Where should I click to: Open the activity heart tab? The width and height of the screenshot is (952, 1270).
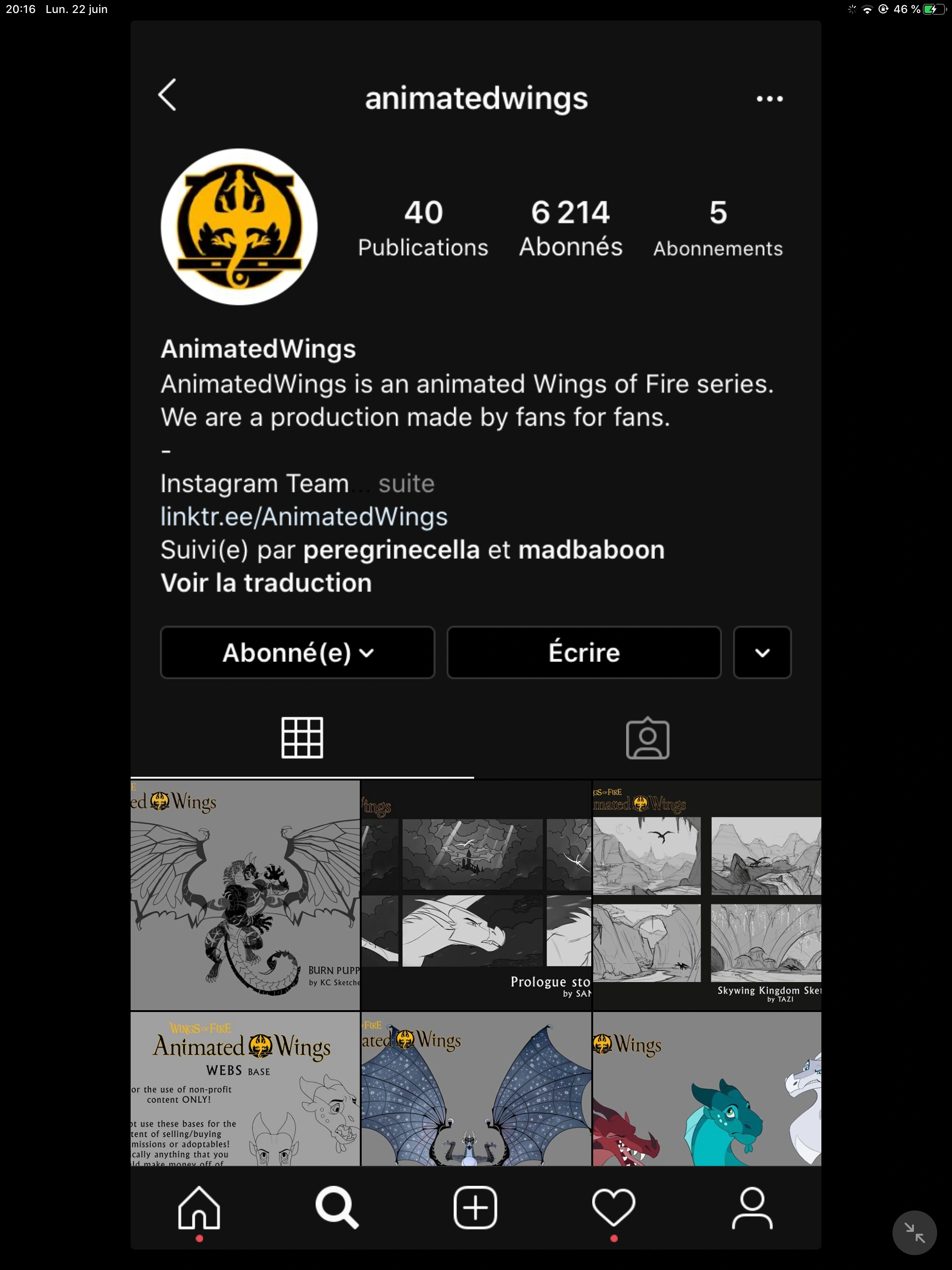point(613,1207)
